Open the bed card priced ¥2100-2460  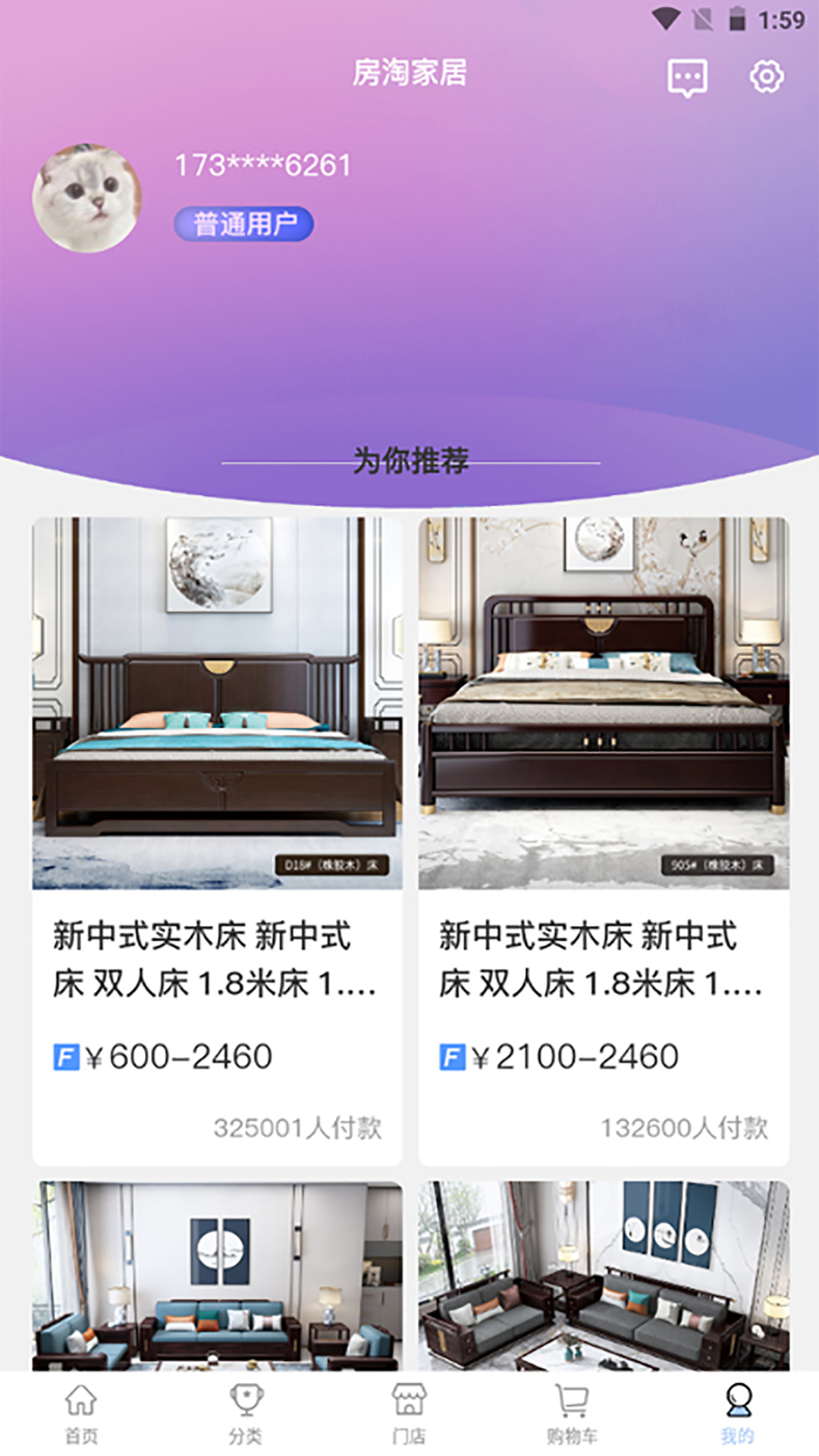click(x=604, y=842)
